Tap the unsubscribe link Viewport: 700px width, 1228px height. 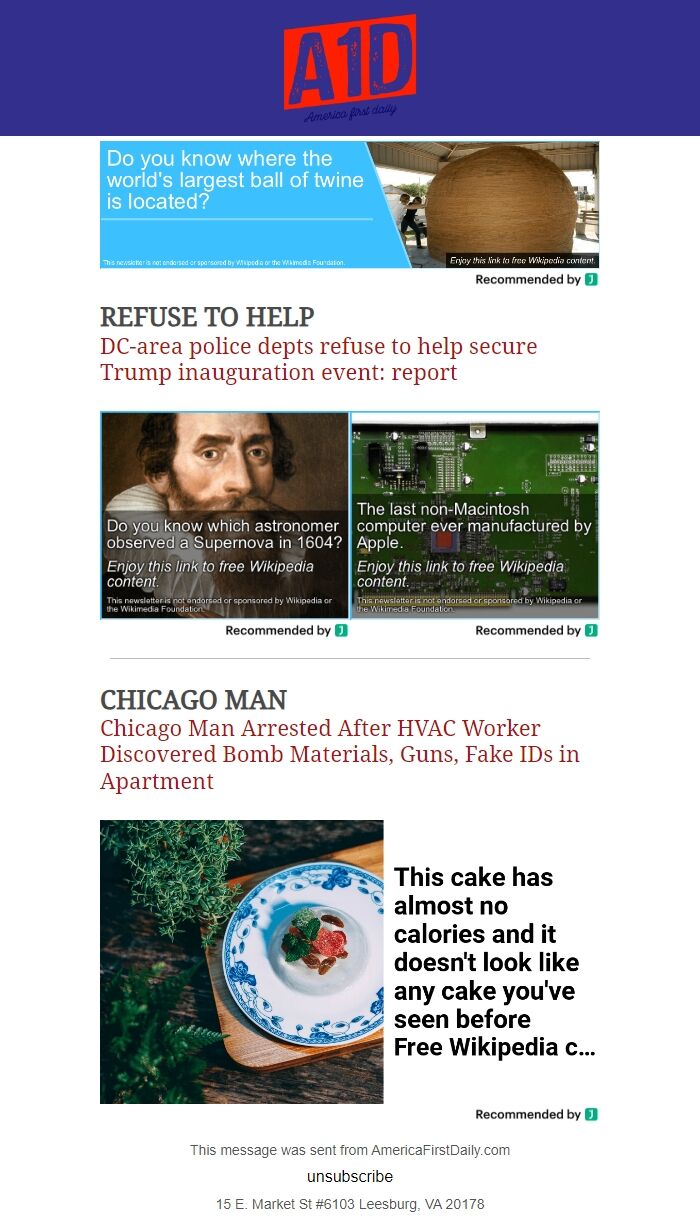[350, 1176]
